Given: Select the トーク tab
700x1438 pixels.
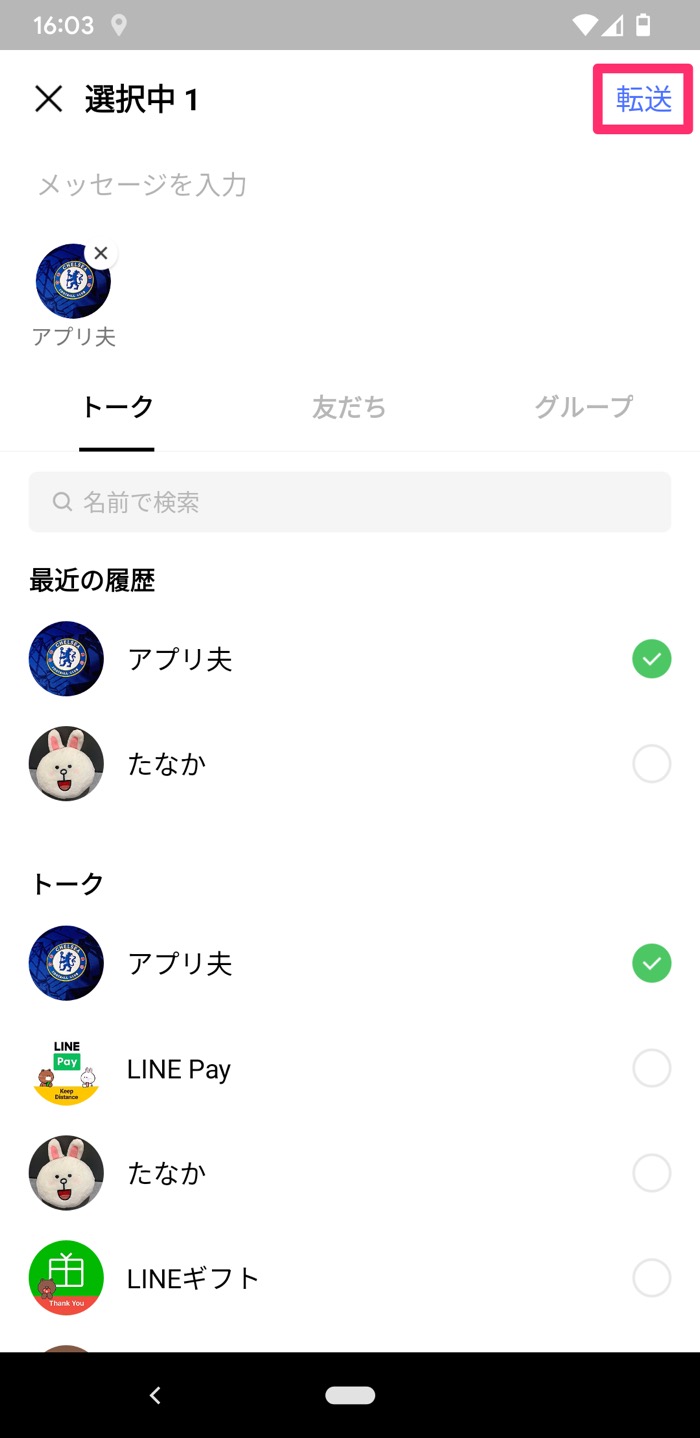Looking at the screenshot, I should (117, 407).
